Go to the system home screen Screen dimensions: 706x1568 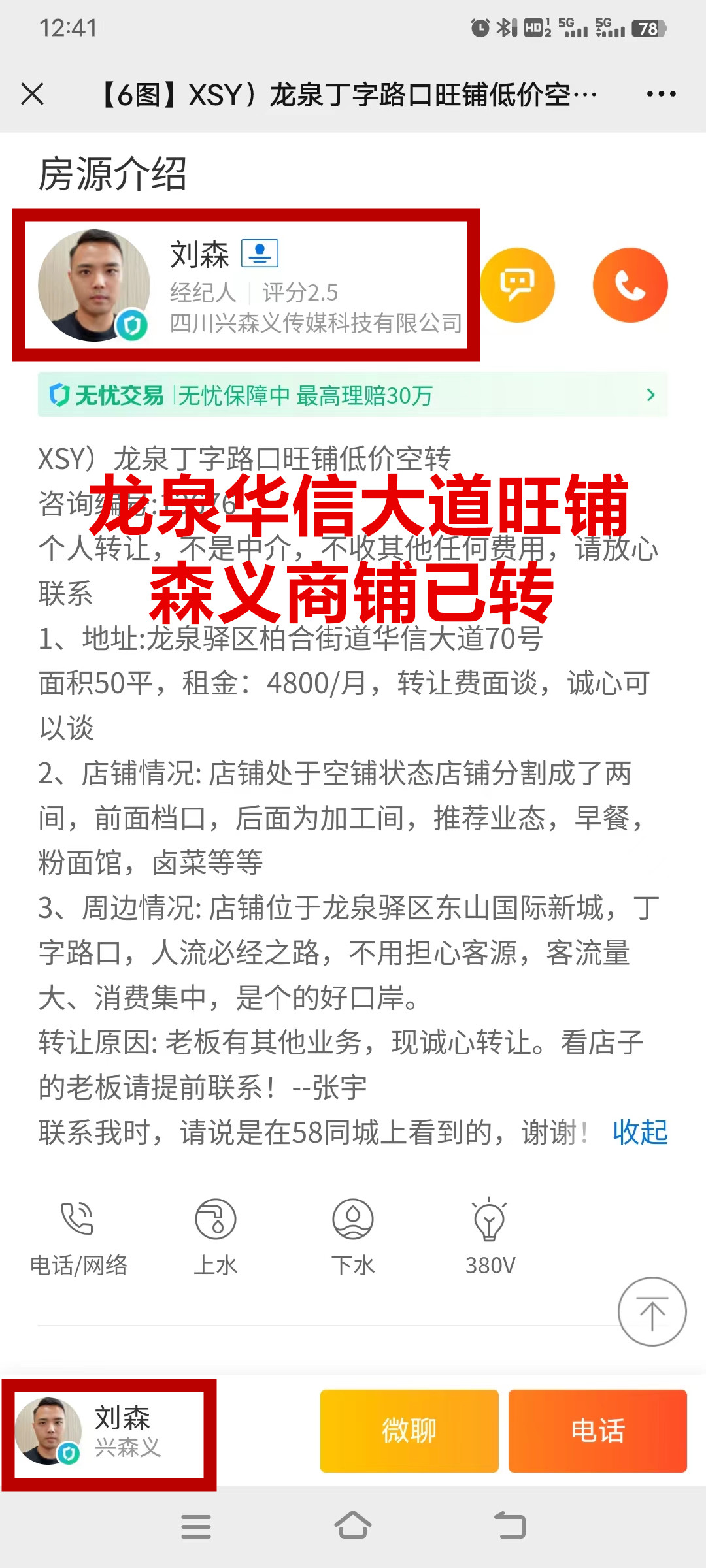coord(353,1526)
